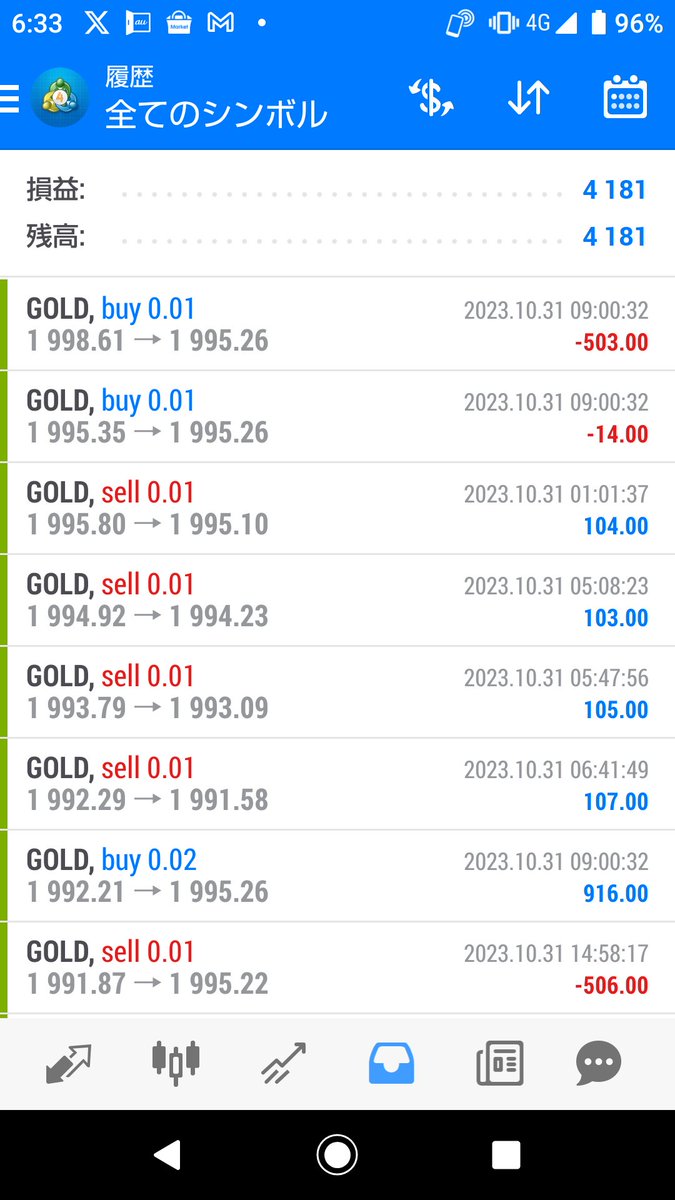Open the Messages chat tab

point(598,1062)
